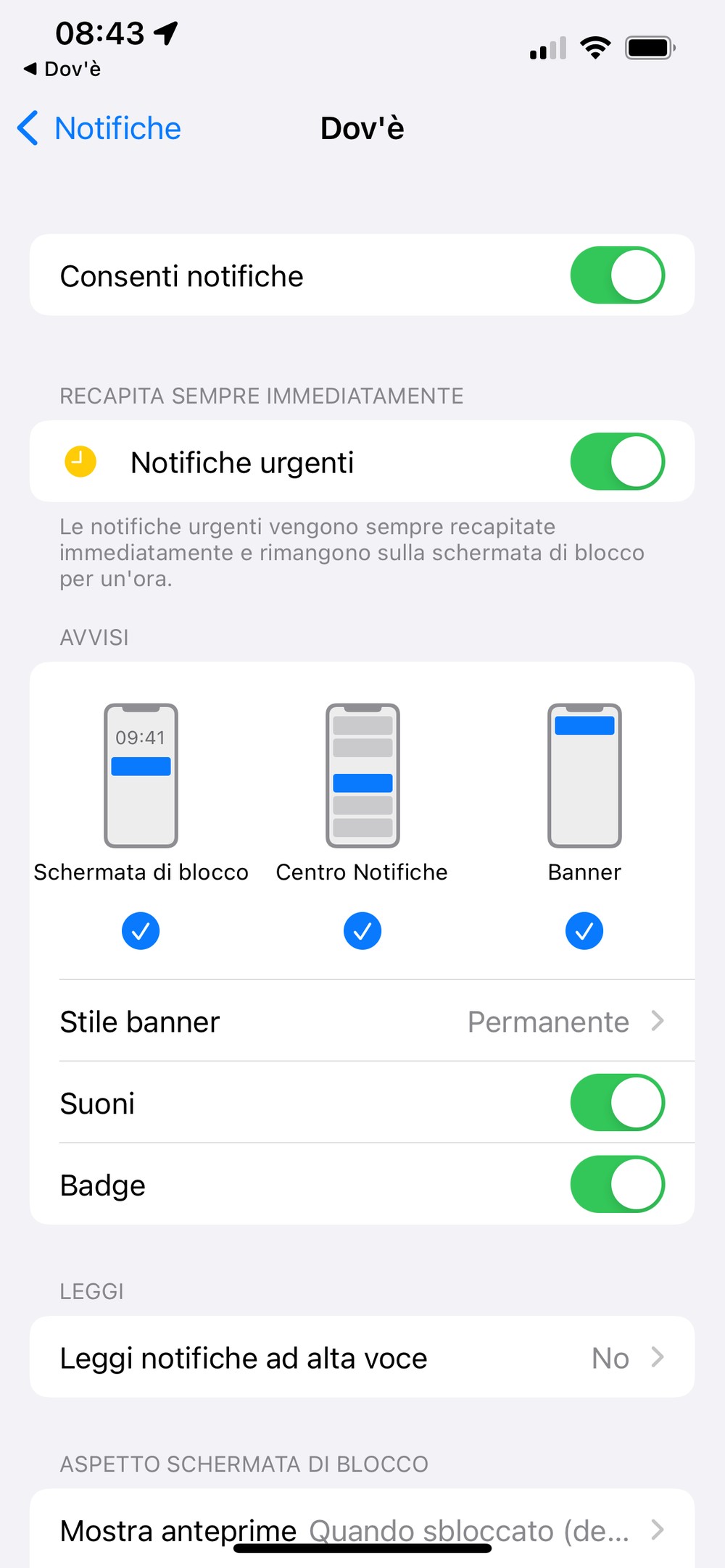The width and height of the screenshot is (725, 1568).
Task: Uncheck Banner alert option
Action: tap(584, 931)
